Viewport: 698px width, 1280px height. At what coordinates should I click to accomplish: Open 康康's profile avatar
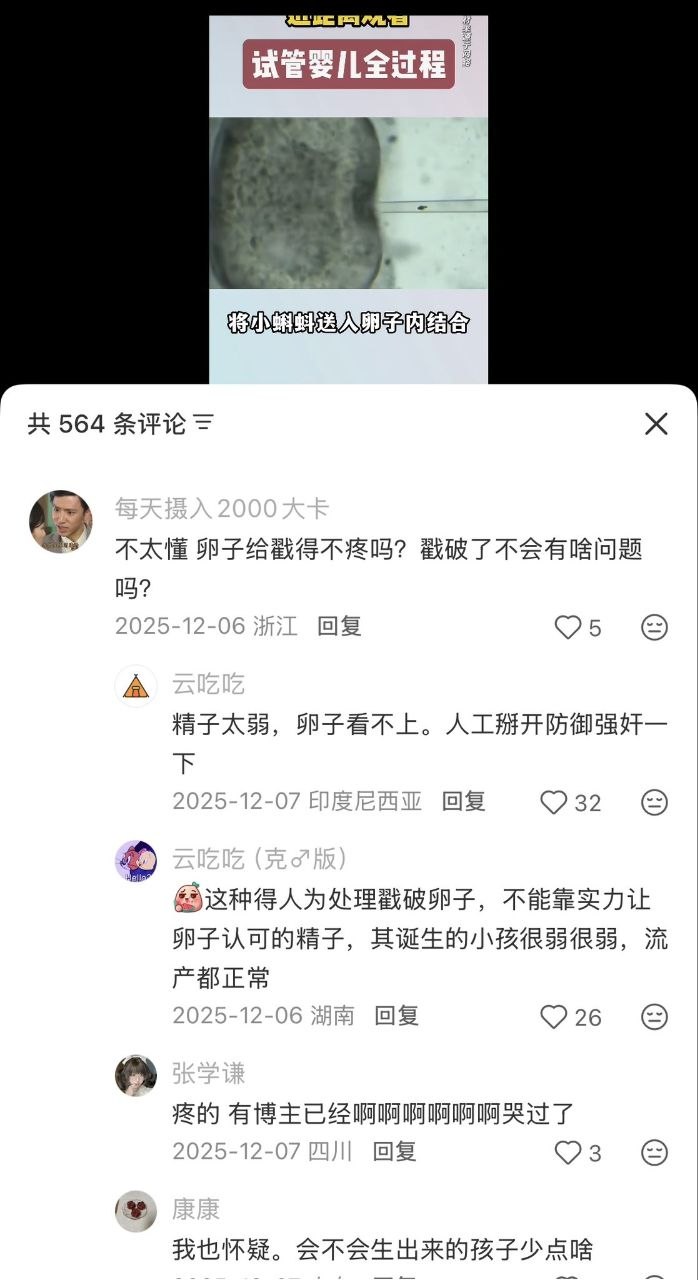point(136,1211)
